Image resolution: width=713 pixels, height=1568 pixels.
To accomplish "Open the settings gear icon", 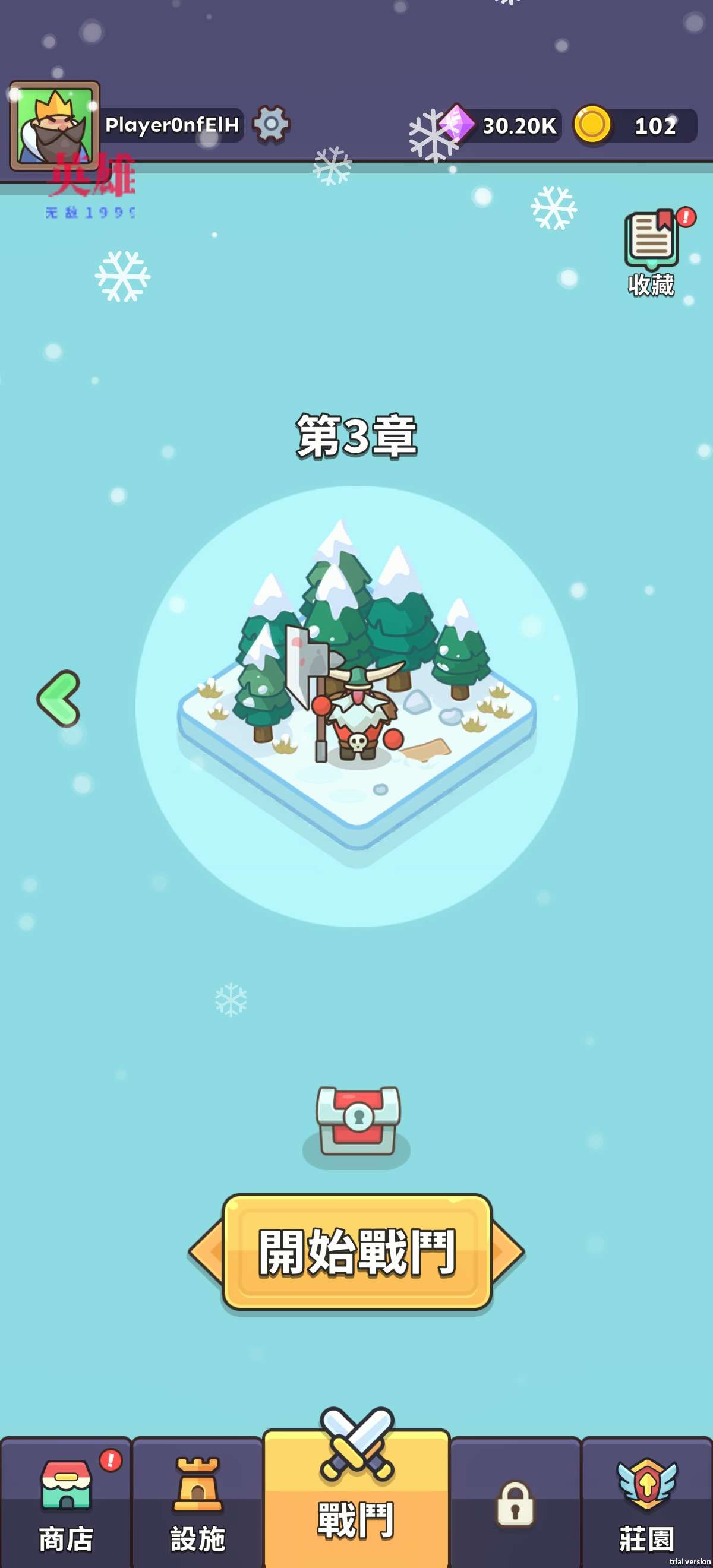I will 271,125.
